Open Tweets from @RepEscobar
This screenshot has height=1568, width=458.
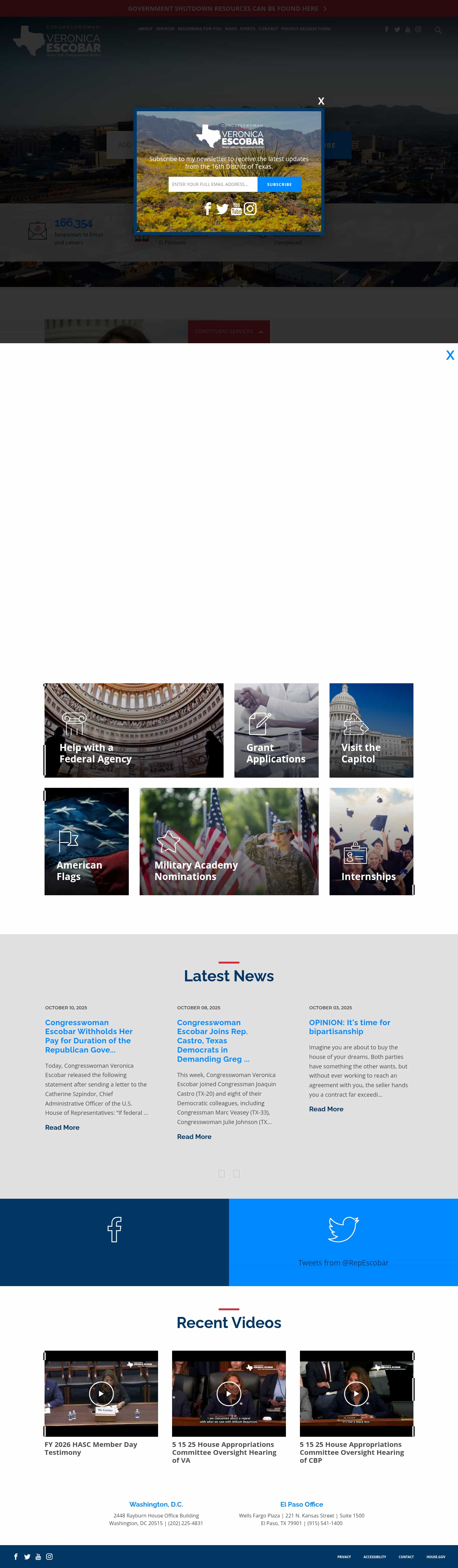pyautogui.click(x=343, y=1262)
